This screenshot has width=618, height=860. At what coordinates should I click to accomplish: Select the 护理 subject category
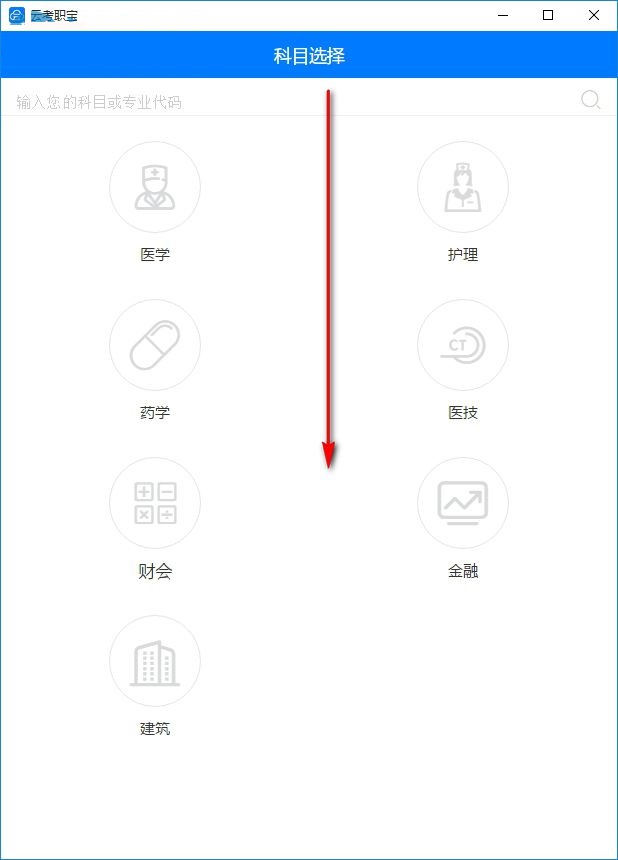click(463, 187)
